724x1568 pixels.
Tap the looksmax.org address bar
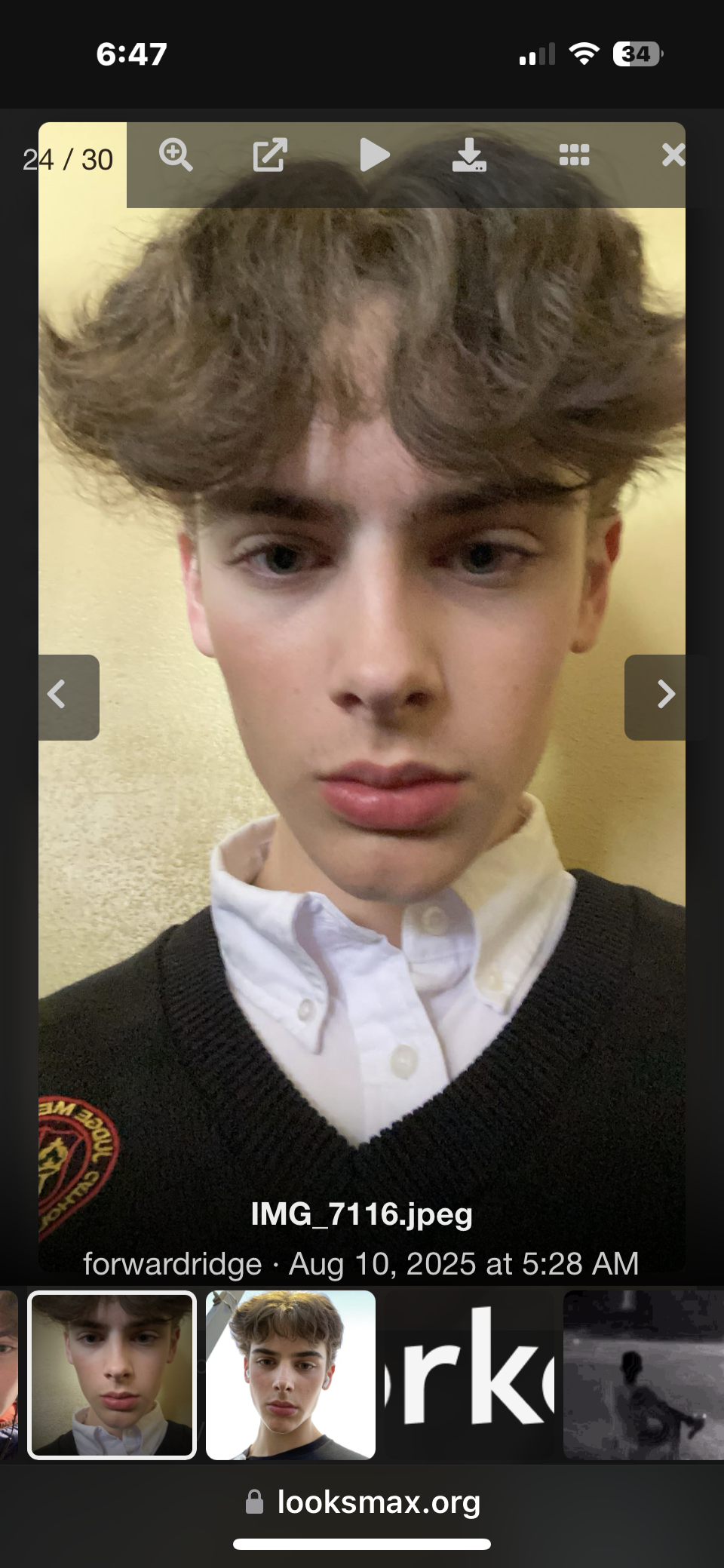362,1502
